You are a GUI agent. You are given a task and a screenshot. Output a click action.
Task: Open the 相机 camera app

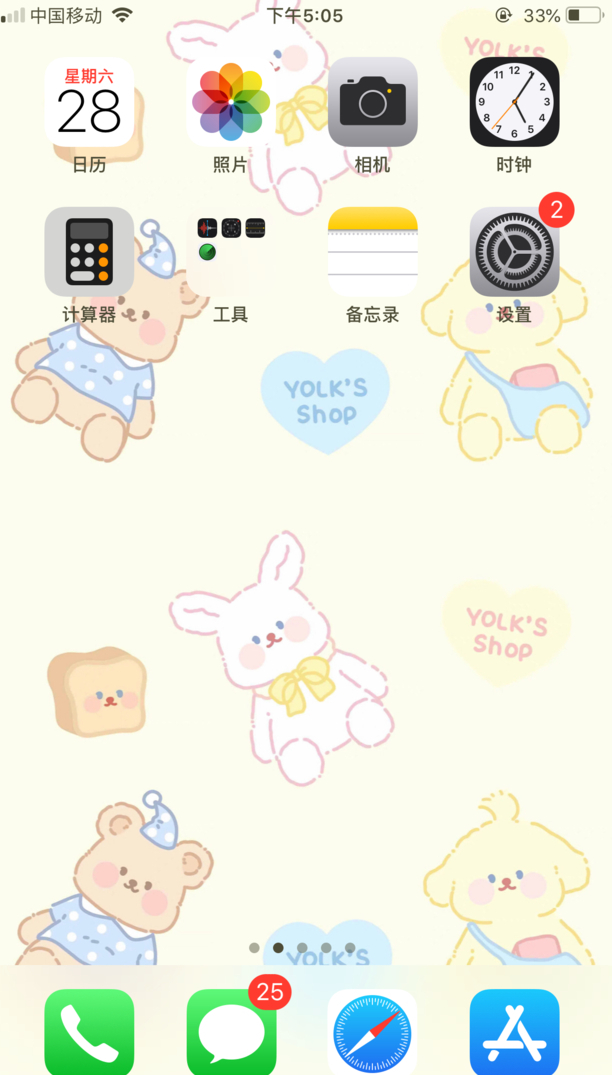tap(373, 102)
